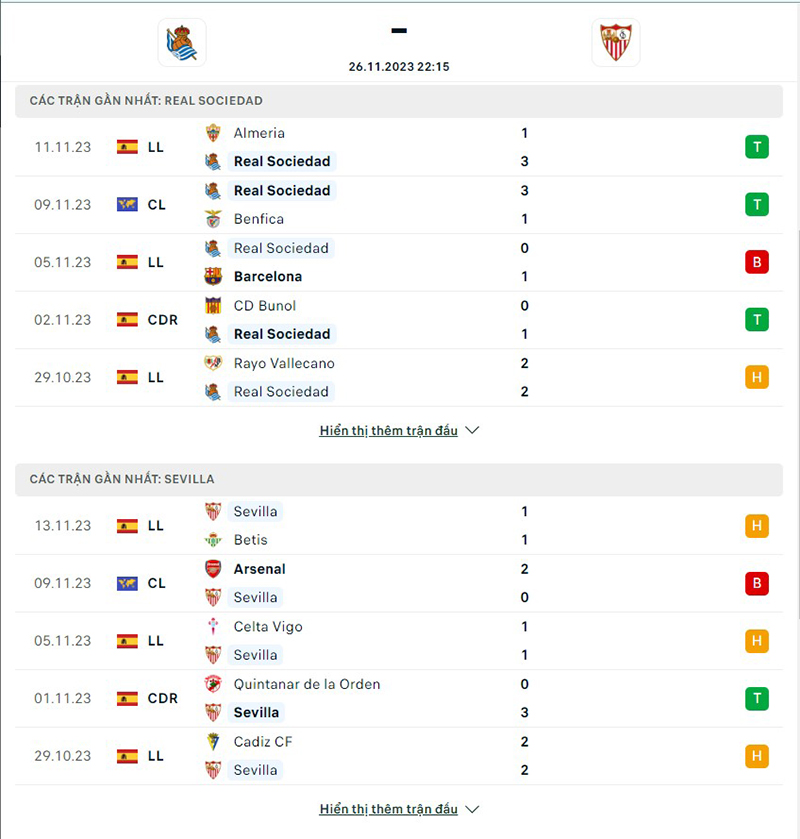Select the Rayo Vallecano crest

[x=214, y=363]
